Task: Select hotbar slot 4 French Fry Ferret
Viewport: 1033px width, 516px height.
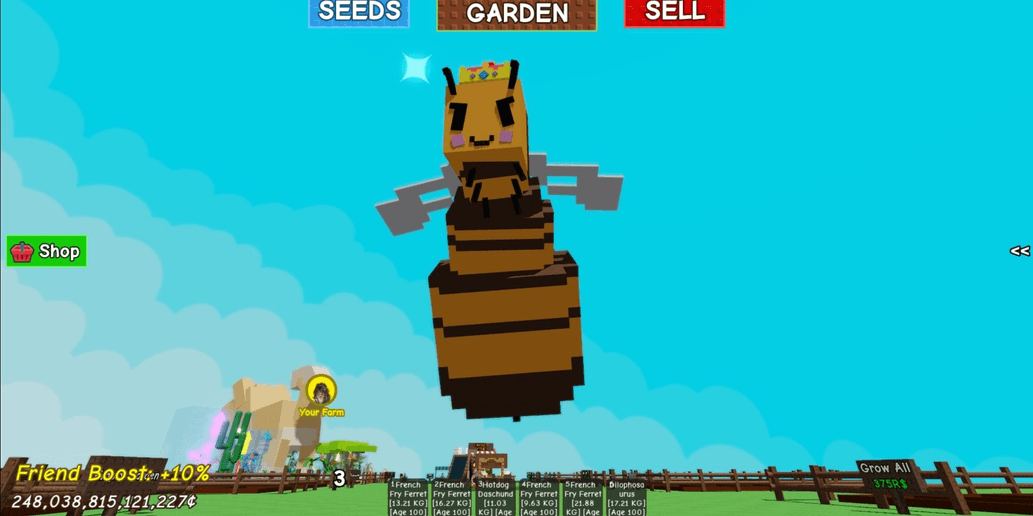Action: pyautogui.click(x=539, y=498)
